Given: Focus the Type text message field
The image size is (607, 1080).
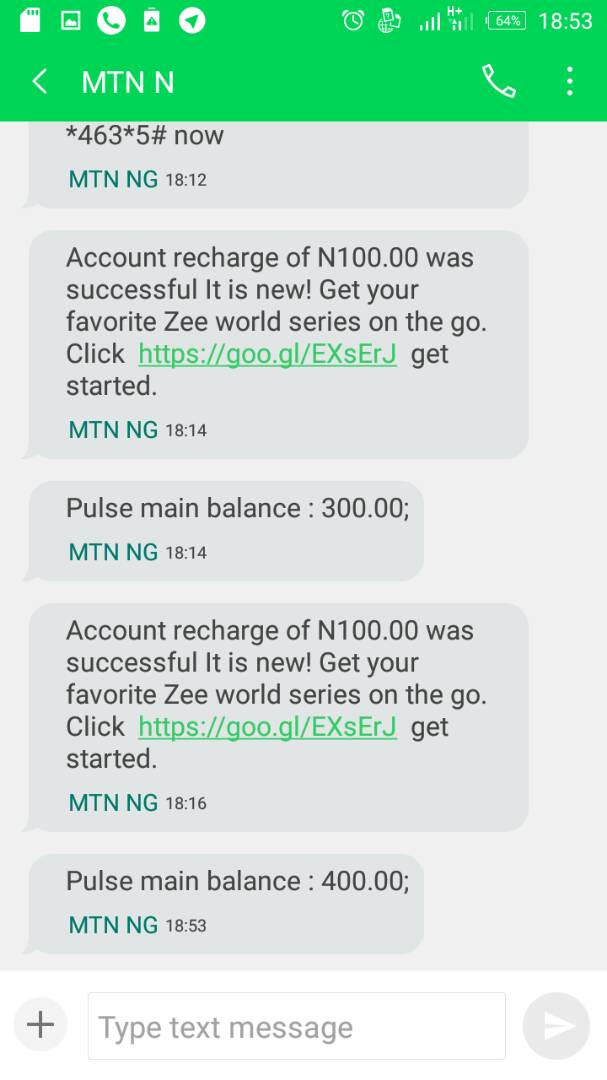Looking at the screenshot, I should pyautogui.click(x=296, y=1026).
